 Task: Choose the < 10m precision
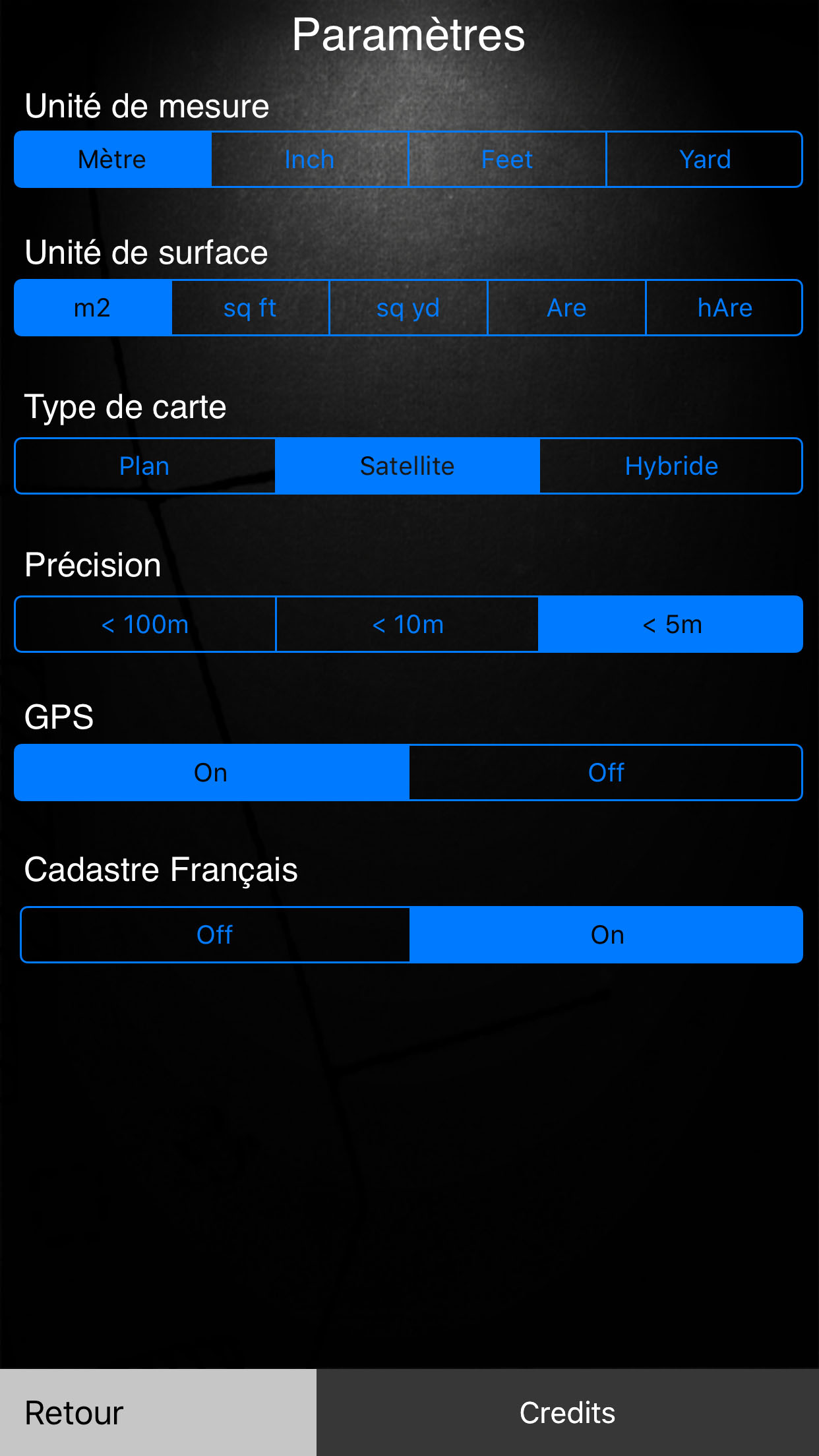(408, 624)
